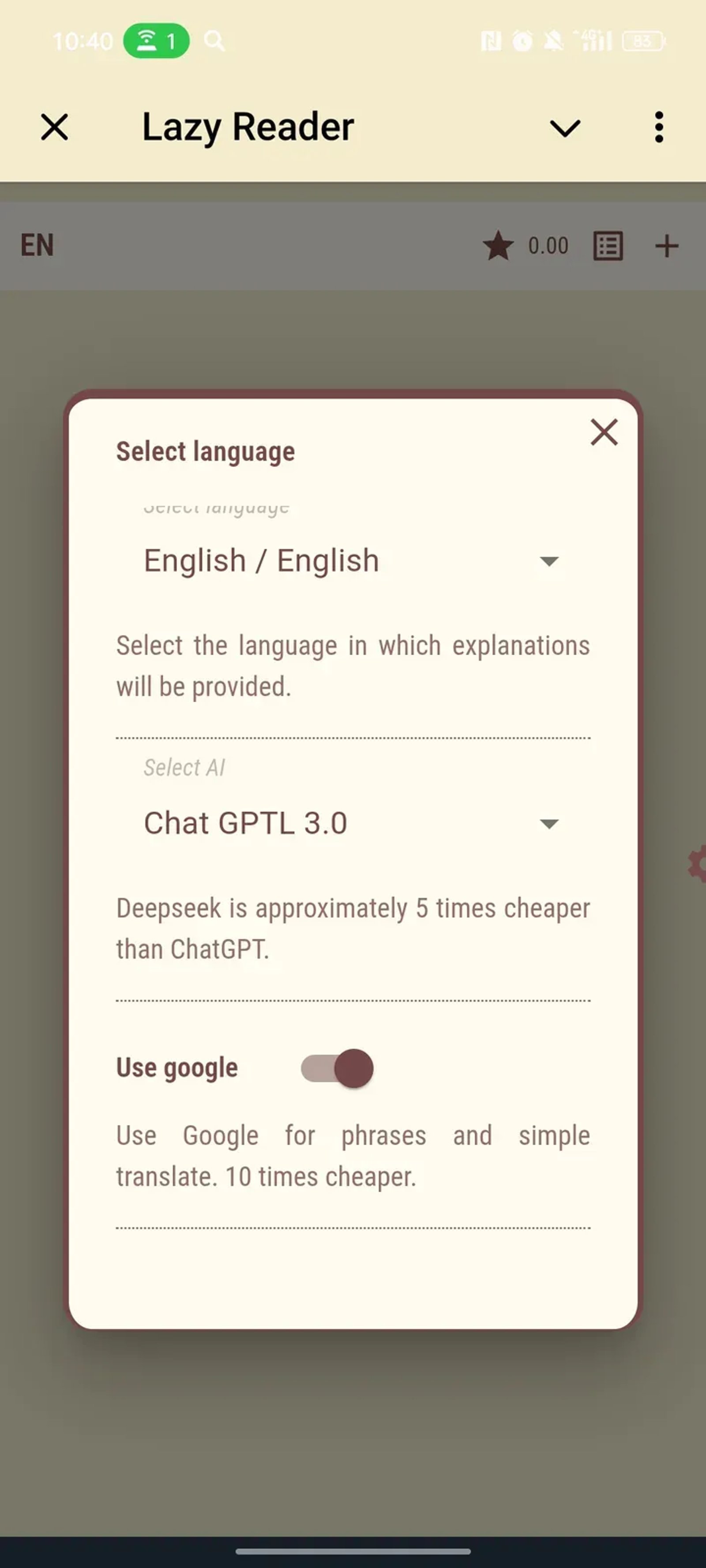Dismiss the dialog with its X icon
Viewport: 706px width, 1568px height.
point(604,433)
